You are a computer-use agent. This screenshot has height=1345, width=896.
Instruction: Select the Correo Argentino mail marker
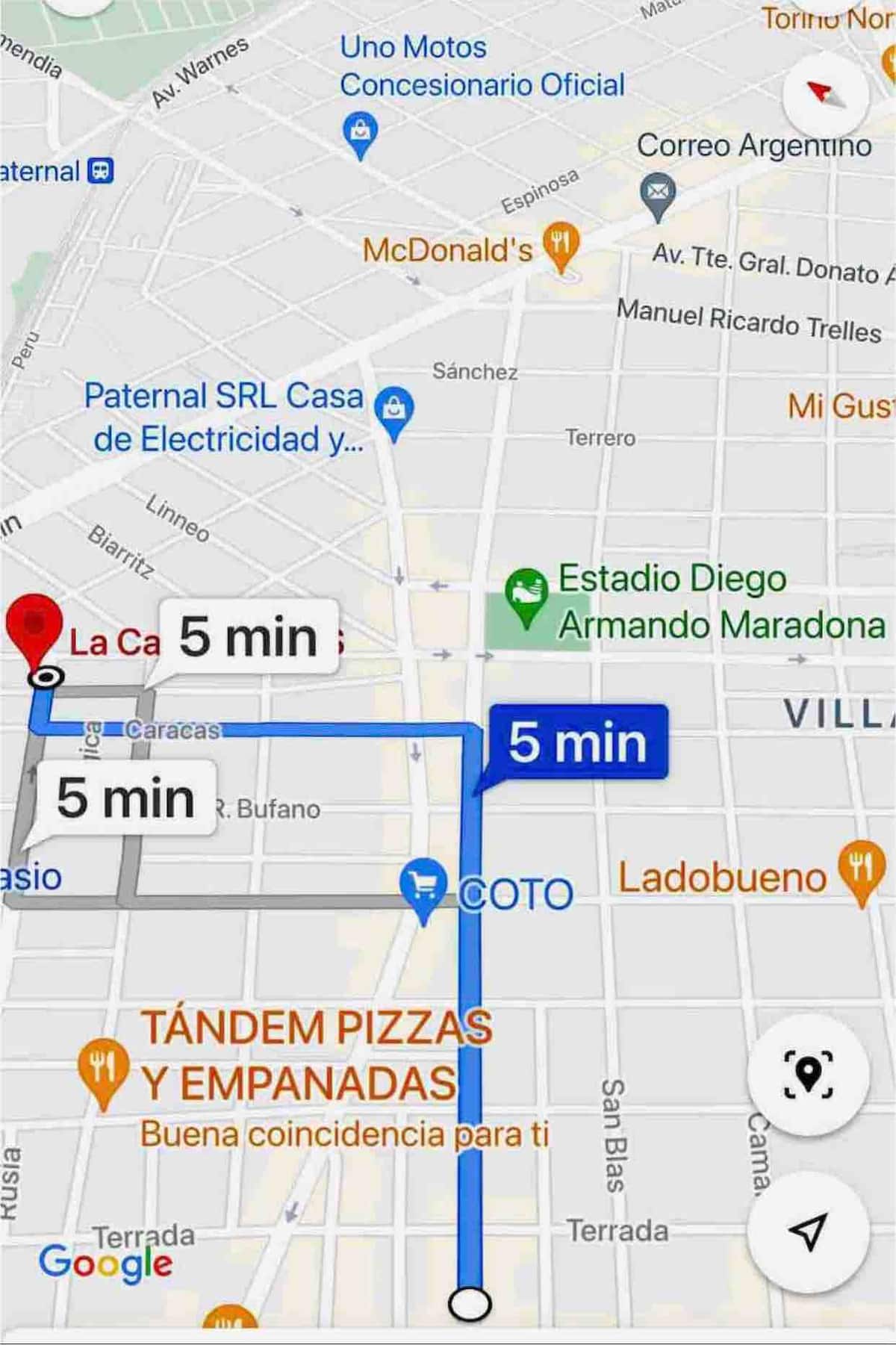tap(657, 194)
